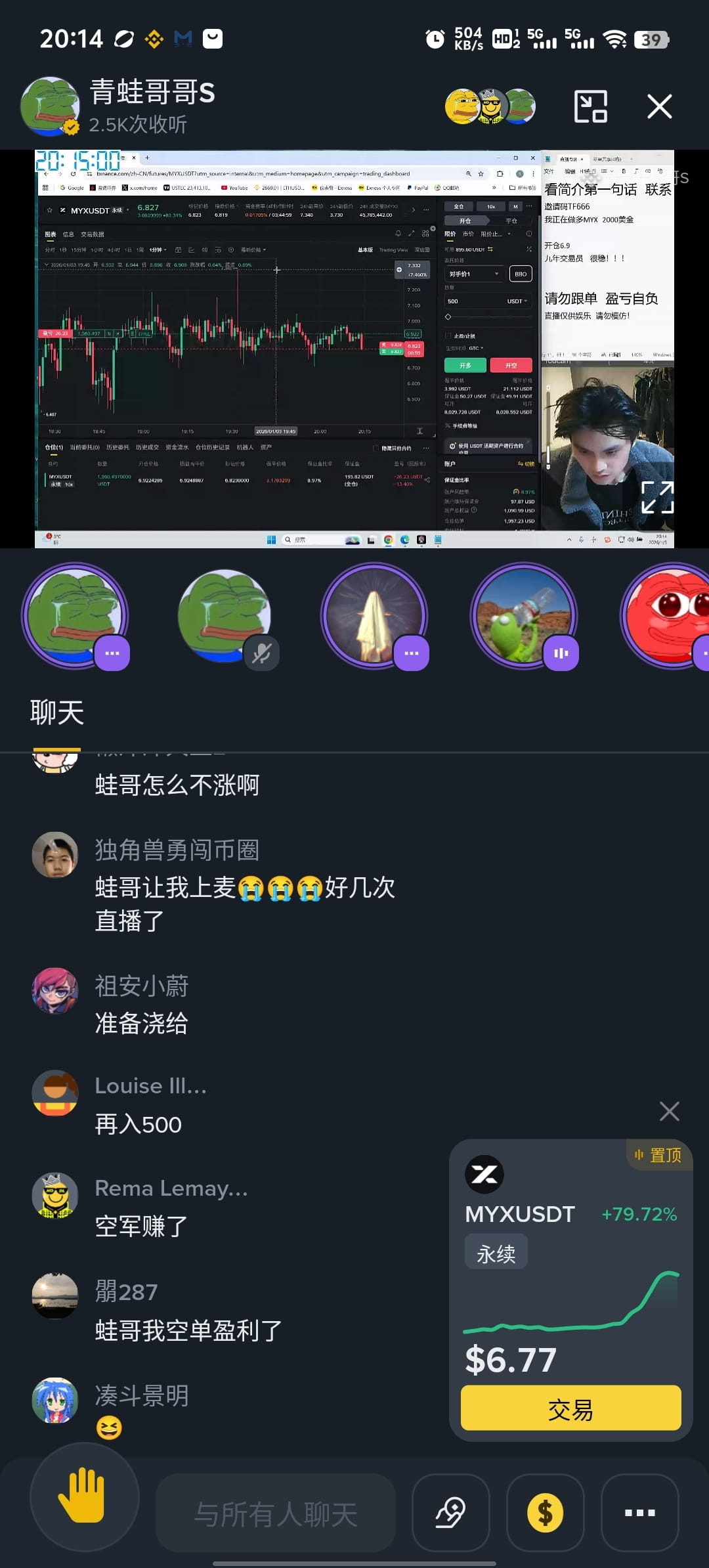Open options menu on the first frog speaker avatar

click(x=113, y=653)
